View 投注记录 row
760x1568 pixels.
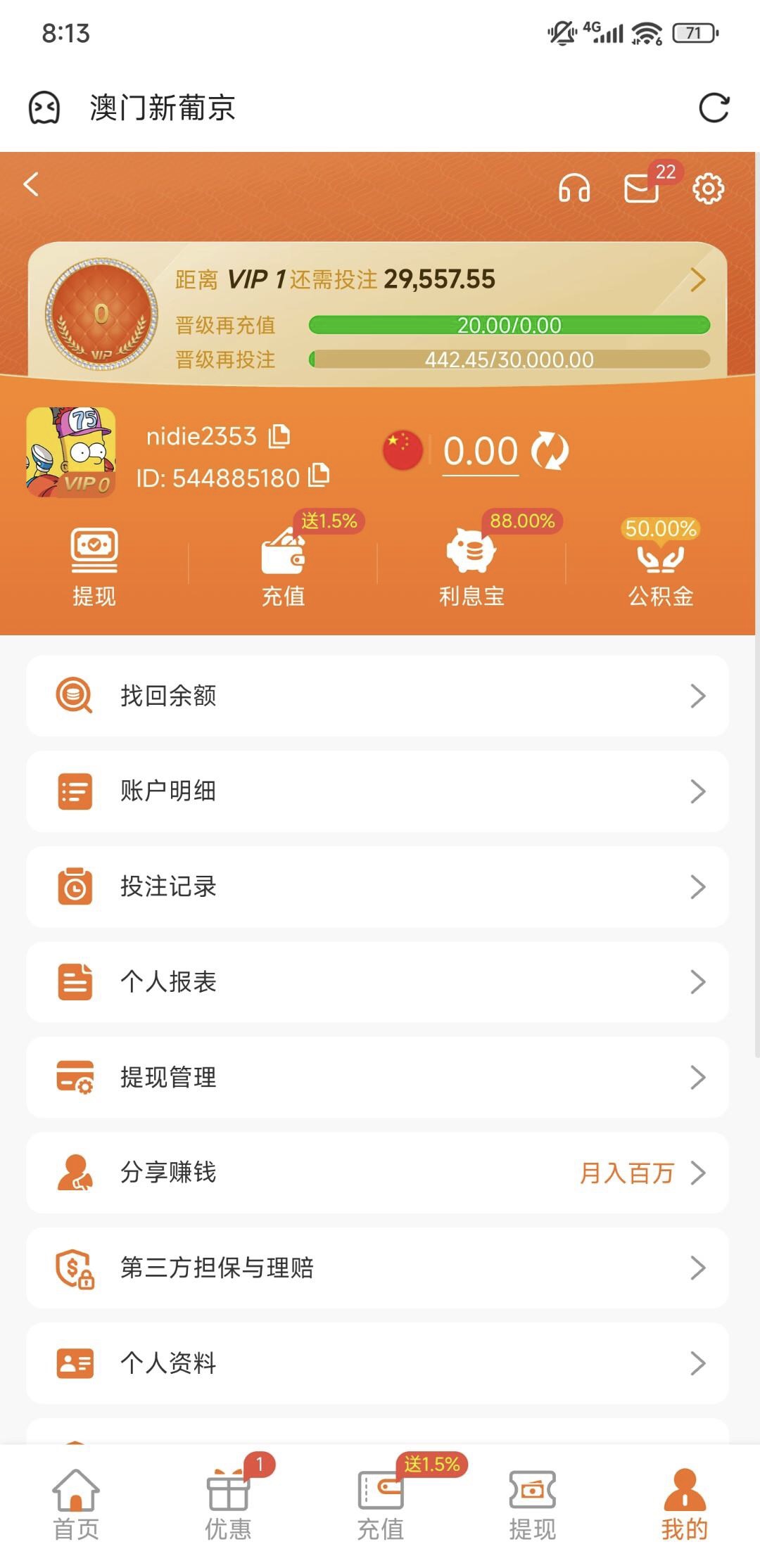pos(377,886)
